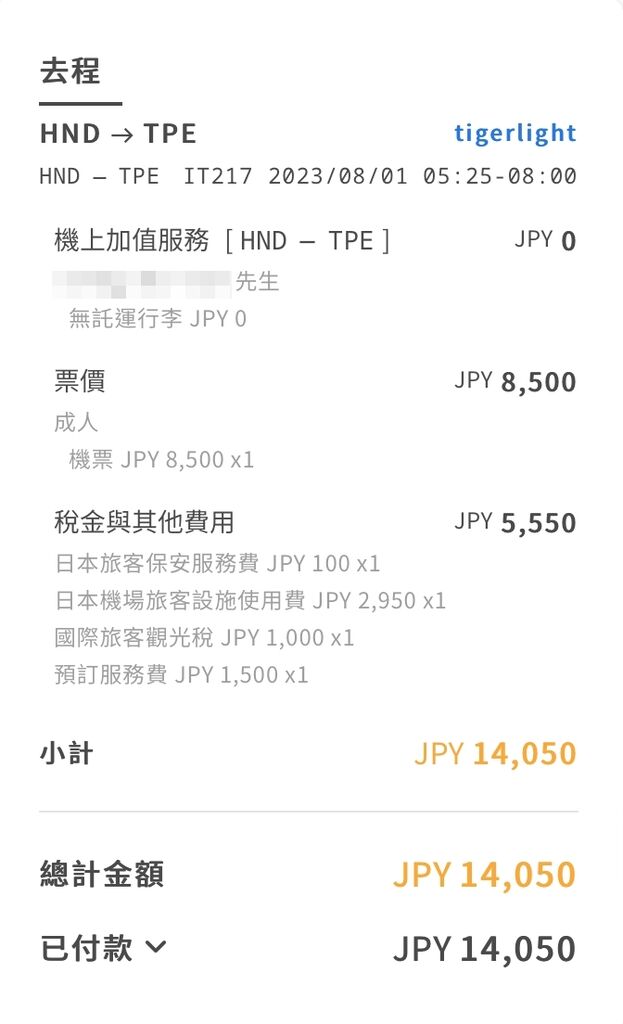Expand the 已付款 payment details chevron

(x=155, y=947)
